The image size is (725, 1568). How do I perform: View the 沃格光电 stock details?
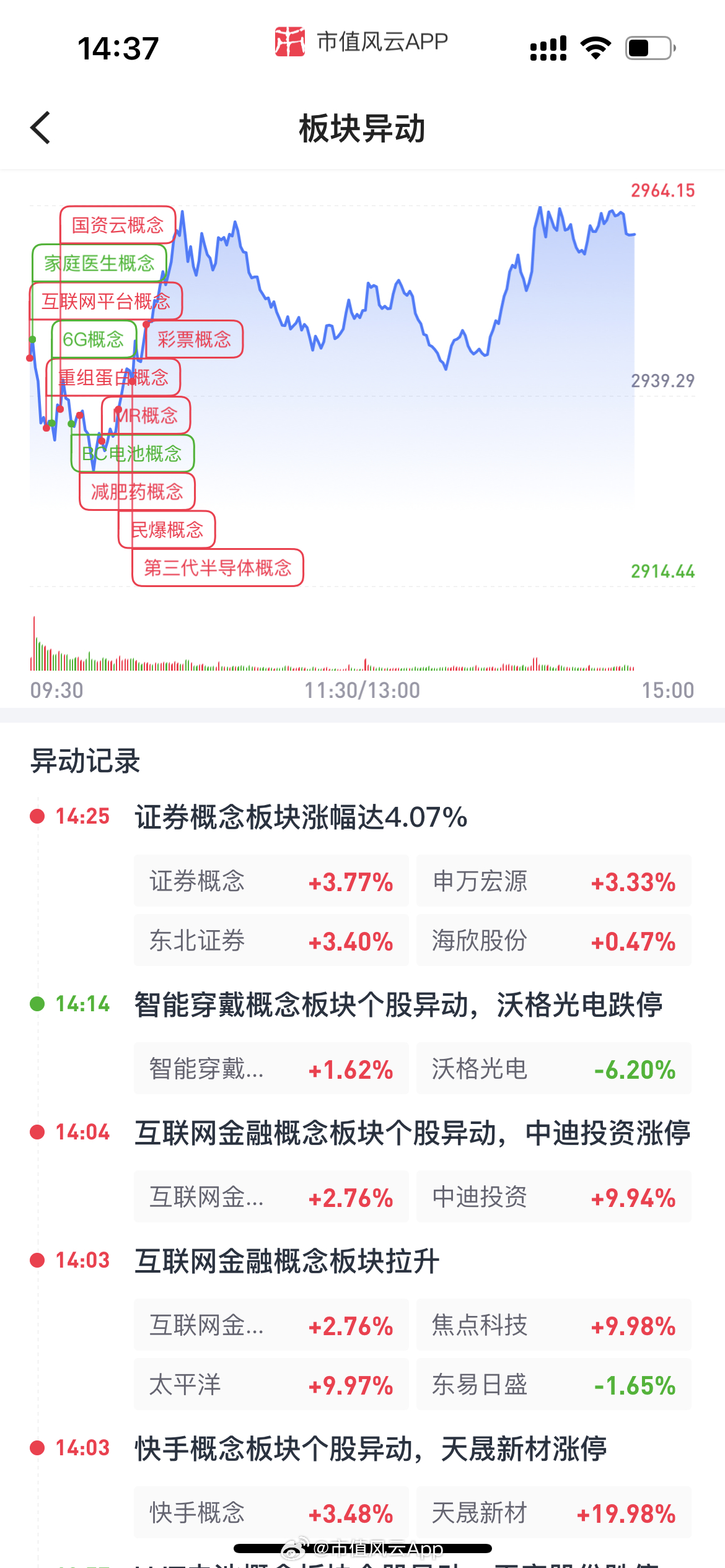coord(553,1069)
